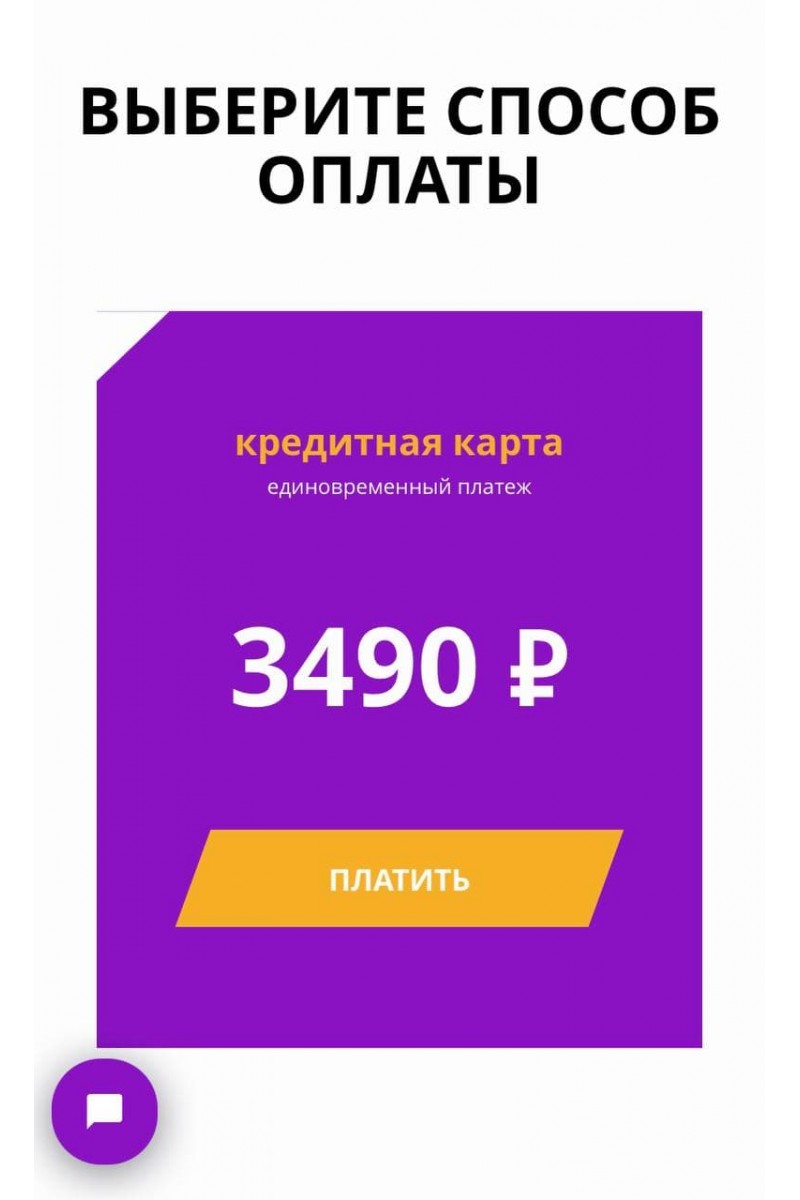Open the chat widget bubble

(x=104, y=1111)
